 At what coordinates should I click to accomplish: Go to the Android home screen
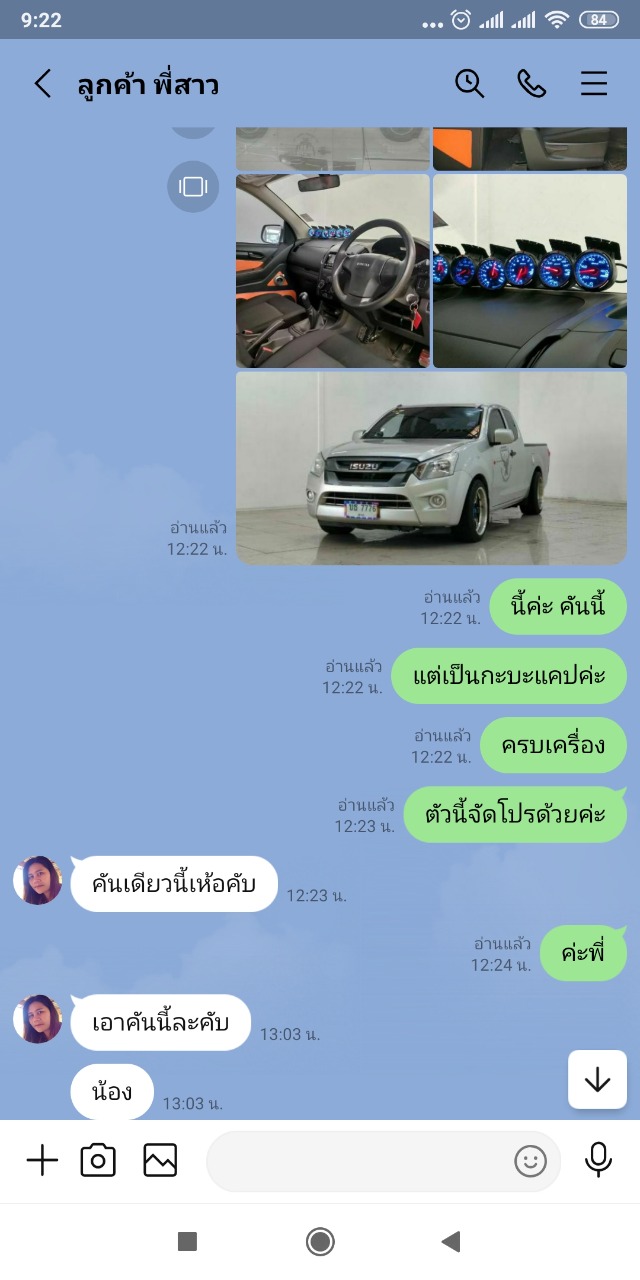pyautogui.click(x=320, y=1242)
